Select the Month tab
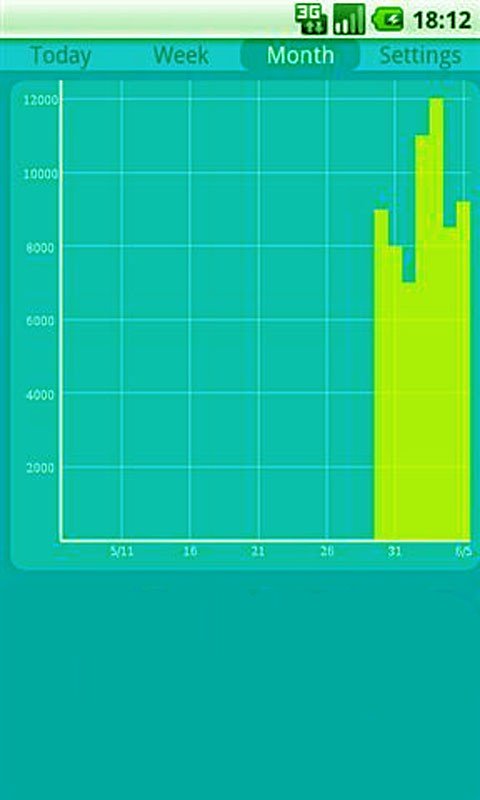Image resolution: width=480 pixels, height=800 pixels. point(300,55)
